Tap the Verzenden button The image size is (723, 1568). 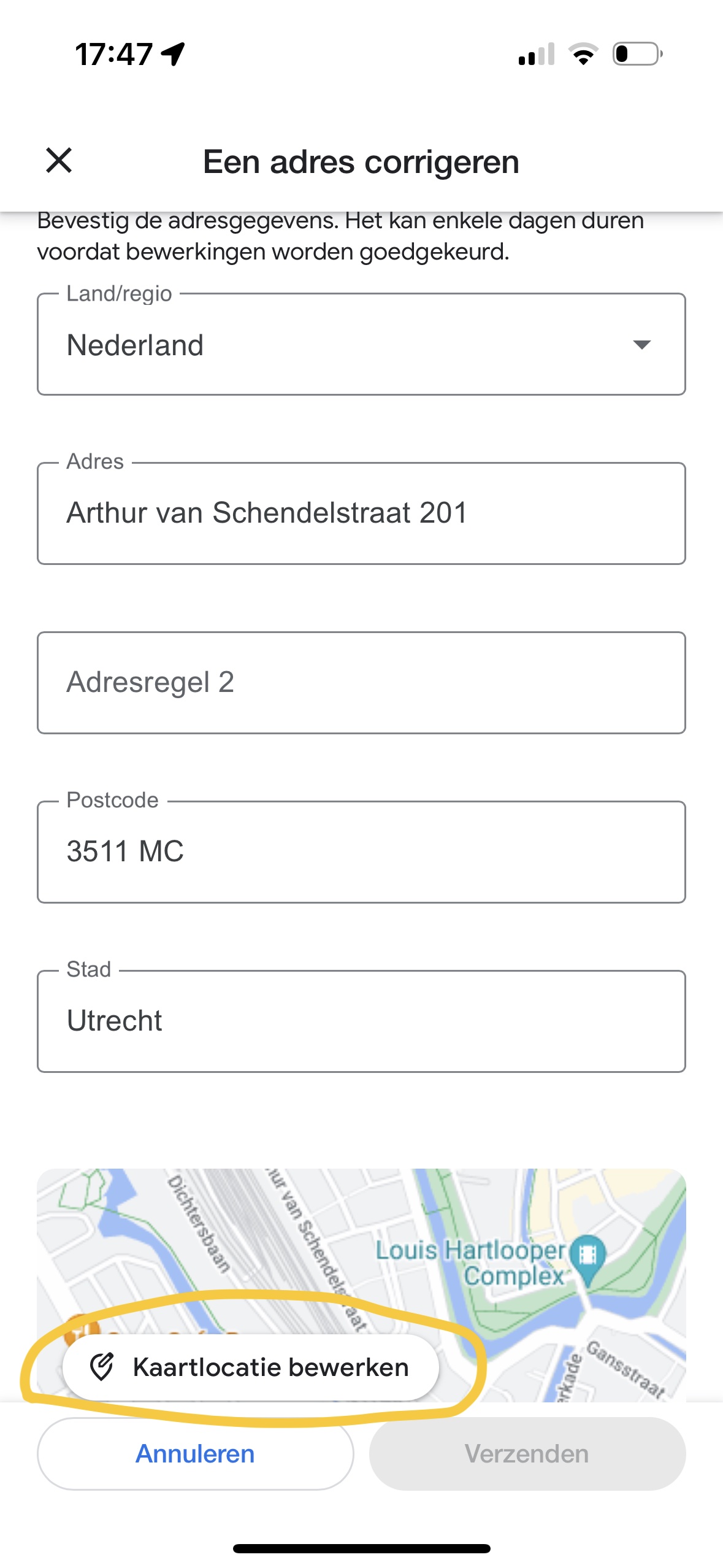point(527,1454)
